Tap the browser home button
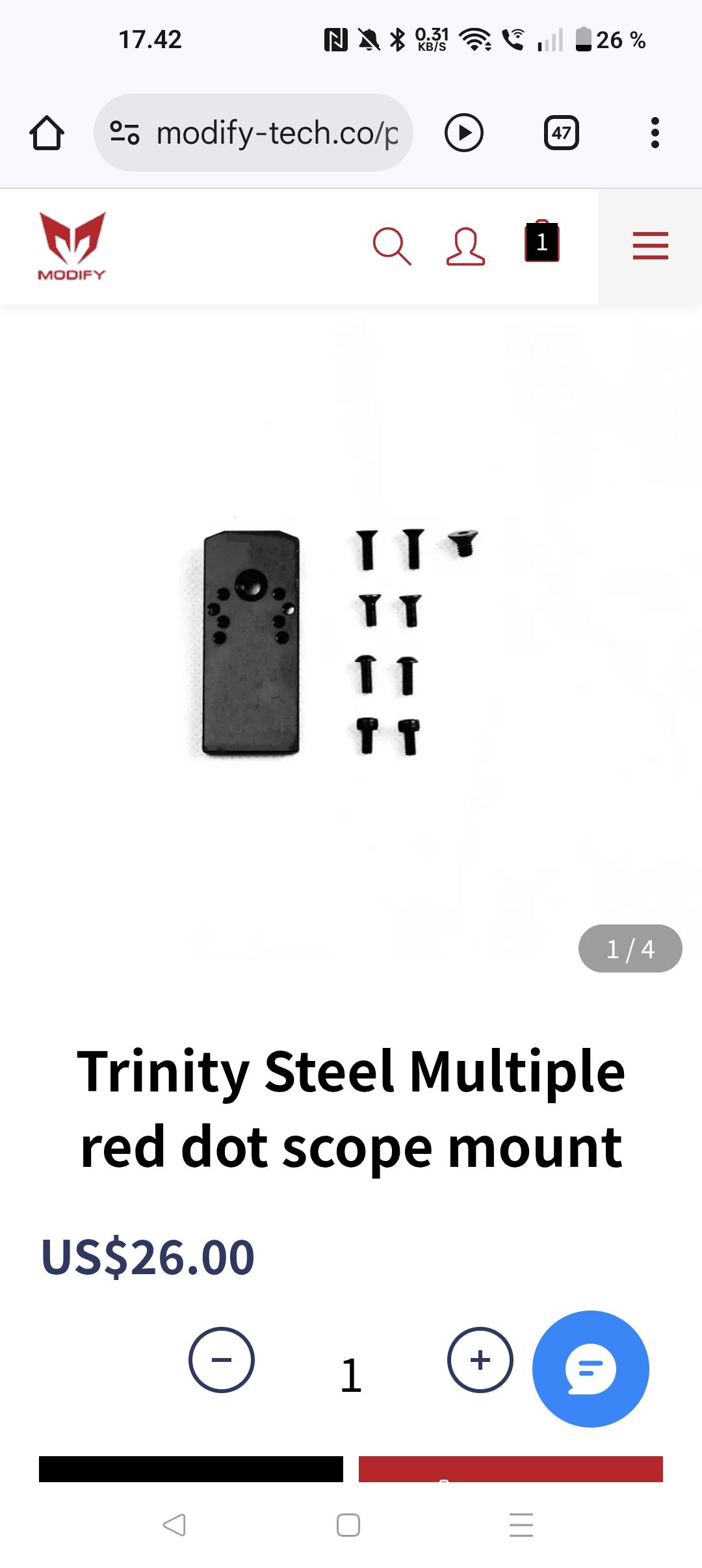702x1568 pixels. tap(47, 133)
